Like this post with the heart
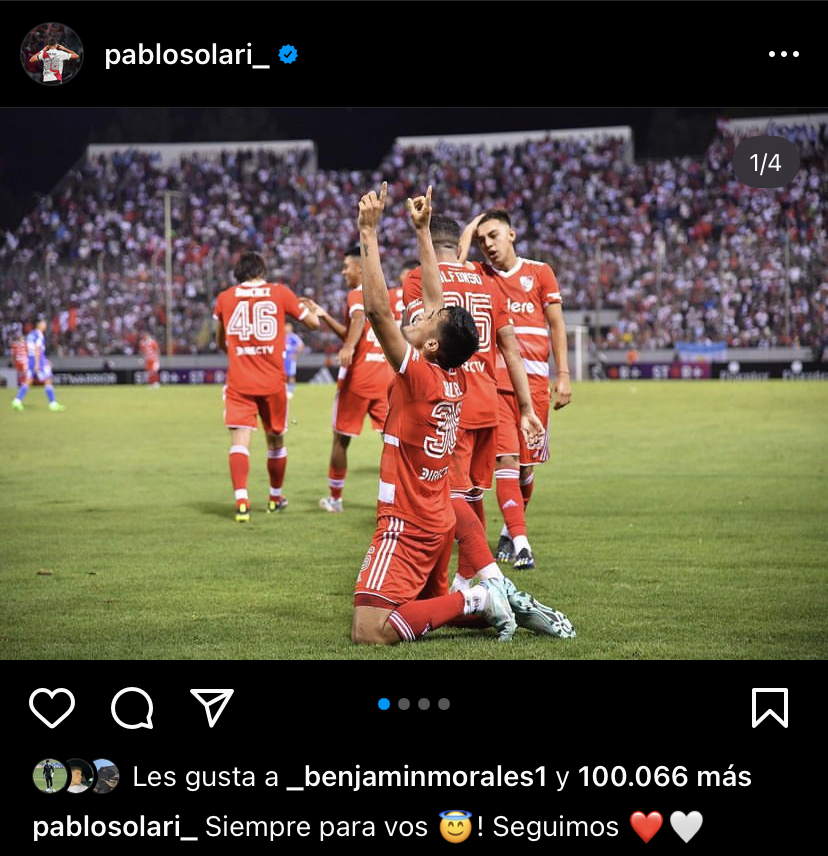Viewport: 828px width, 856px height. (52, 708)
